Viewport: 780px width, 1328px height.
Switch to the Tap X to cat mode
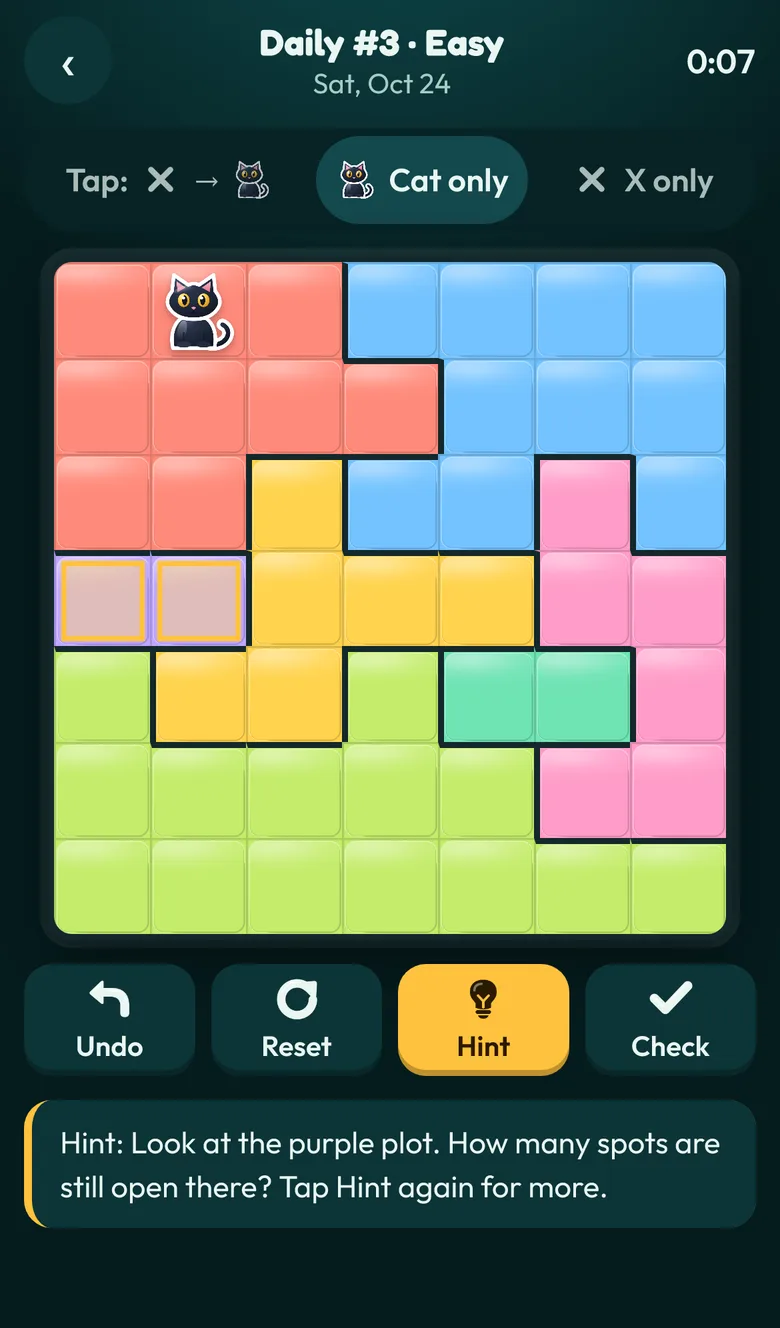click(x=167, y=181)
